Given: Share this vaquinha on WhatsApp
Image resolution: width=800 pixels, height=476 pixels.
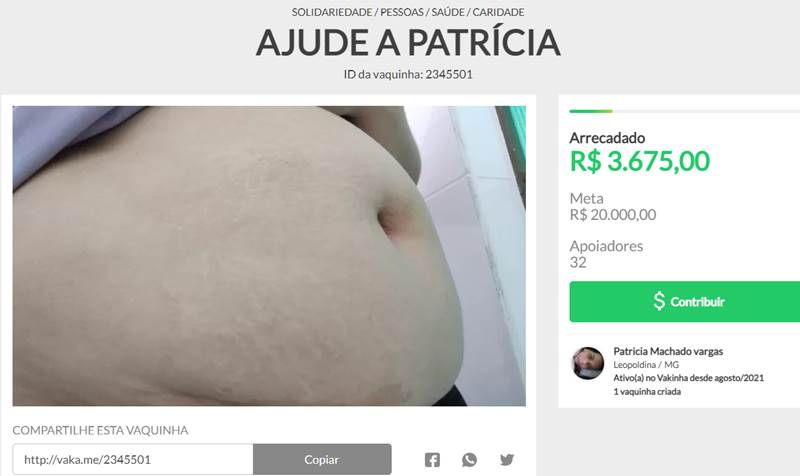Looking at the screenshot, I should (469, 460).
